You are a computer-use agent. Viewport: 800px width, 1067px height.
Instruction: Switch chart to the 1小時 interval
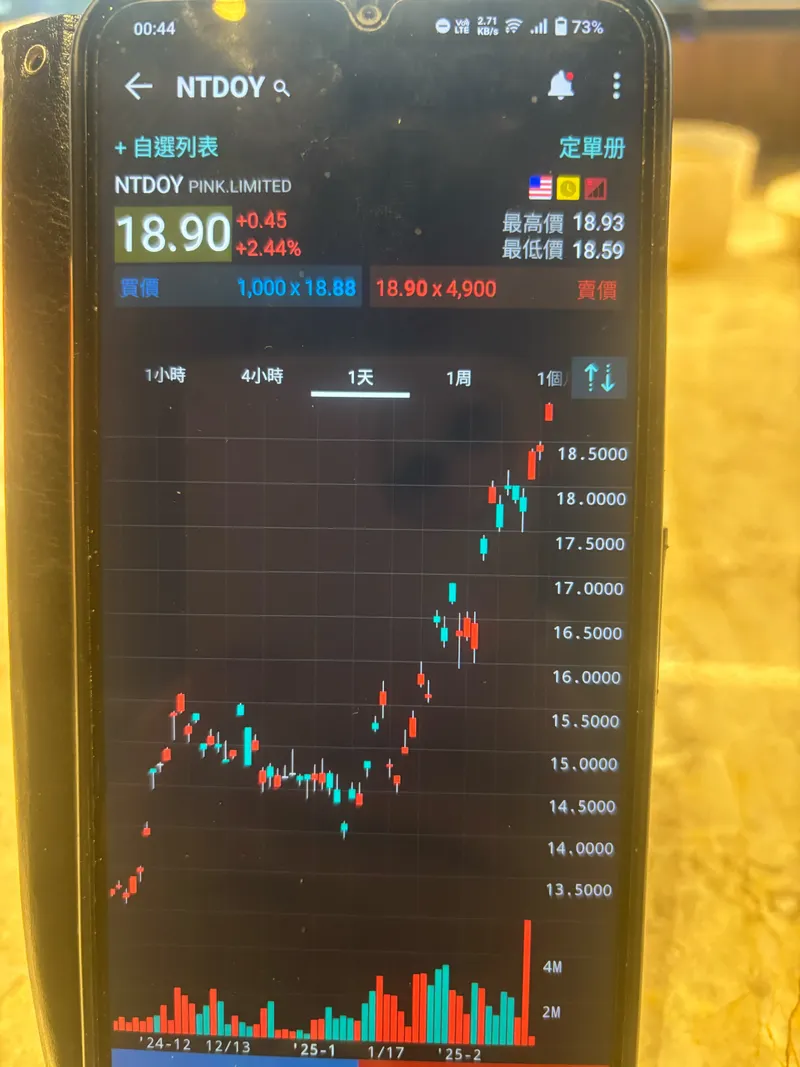165,376
